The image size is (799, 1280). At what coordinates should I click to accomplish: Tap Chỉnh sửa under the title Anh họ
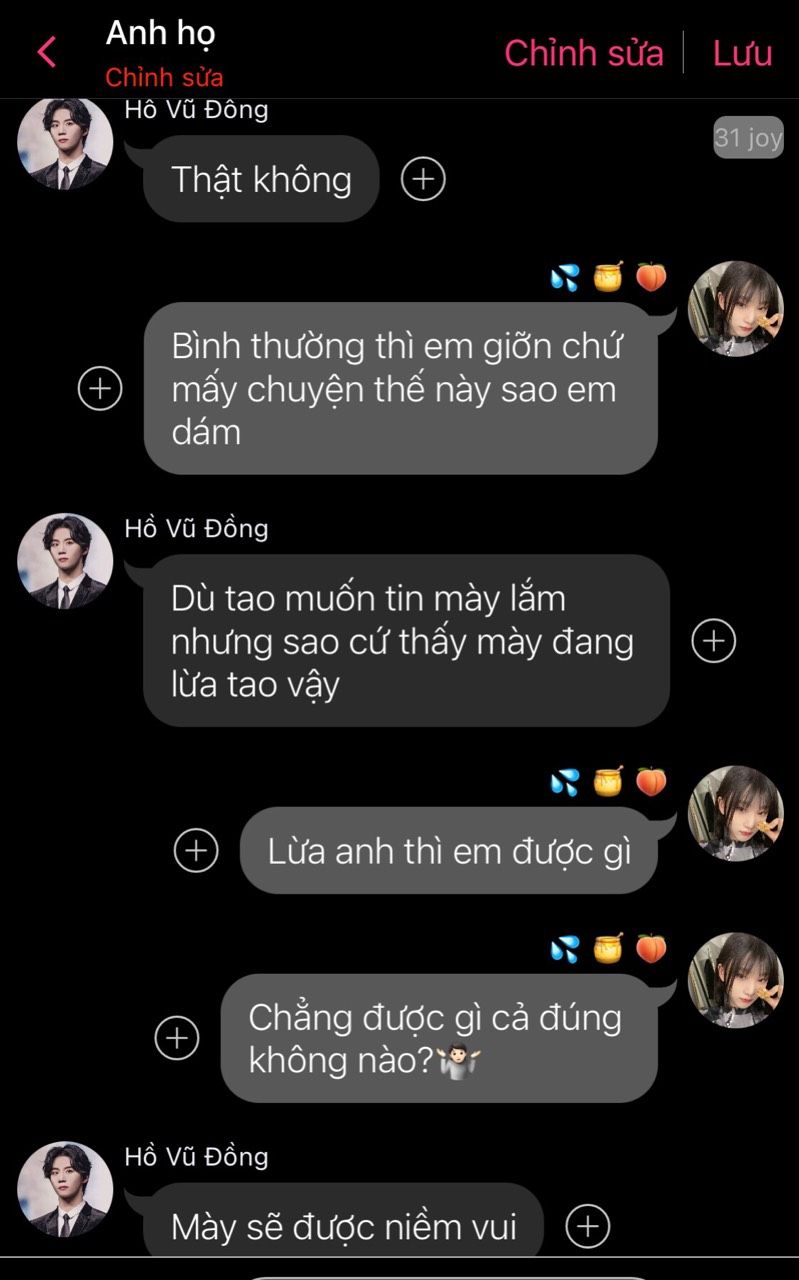pyautogui.click(x=164, y=78)
